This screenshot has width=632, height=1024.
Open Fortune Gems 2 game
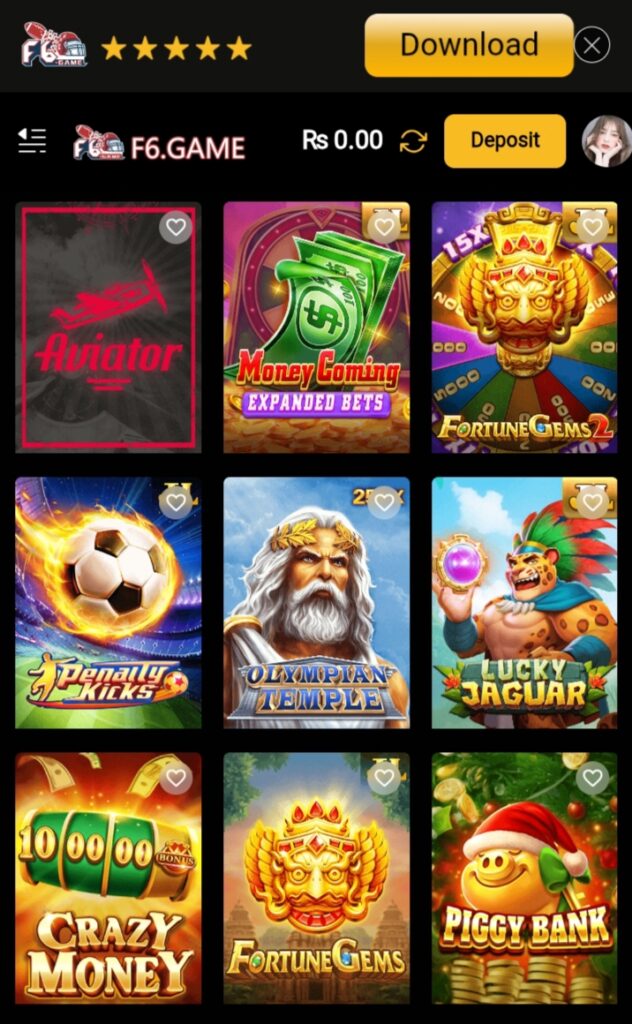pyautogui.click(x=523, y=340)
